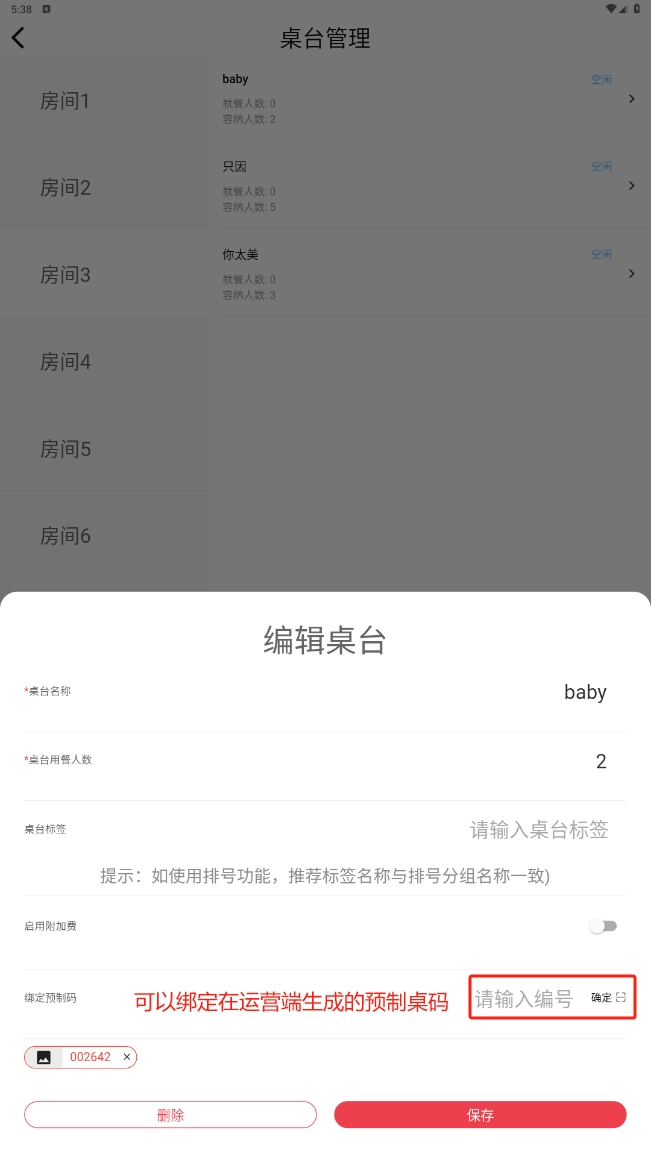This screenshot has height=1157, width=651.
Task: Enter a tag in 请输入桌台标签 field
Action: (x=539, y=829)
